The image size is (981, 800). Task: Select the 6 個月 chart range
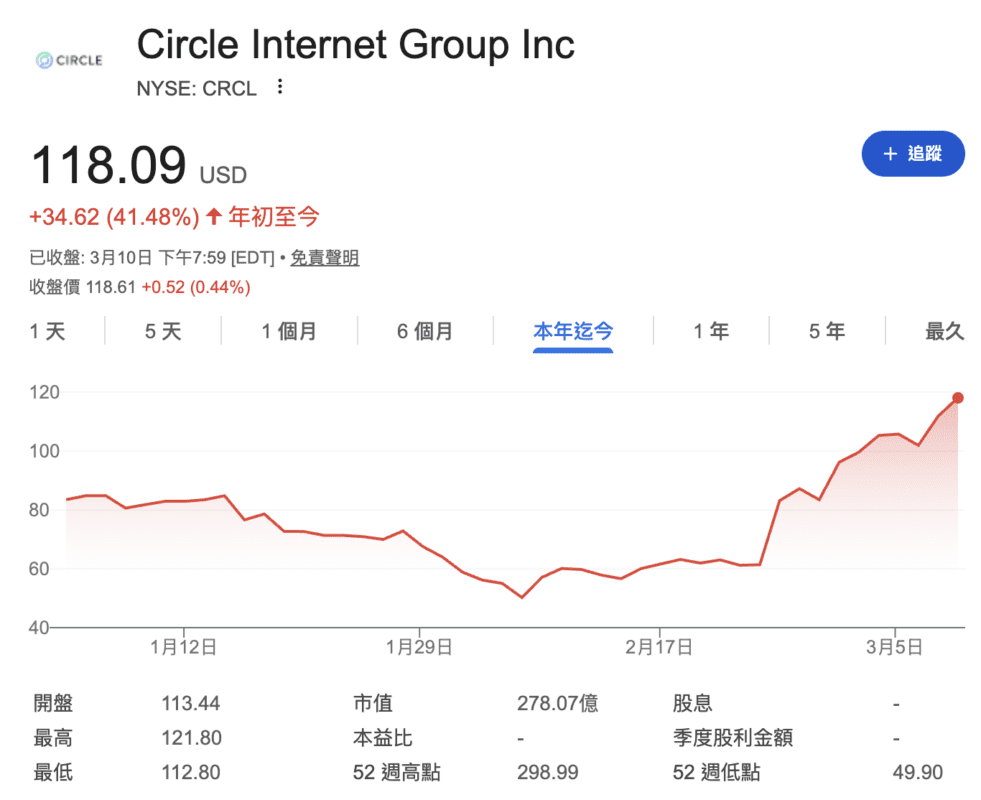coord(425,331)
